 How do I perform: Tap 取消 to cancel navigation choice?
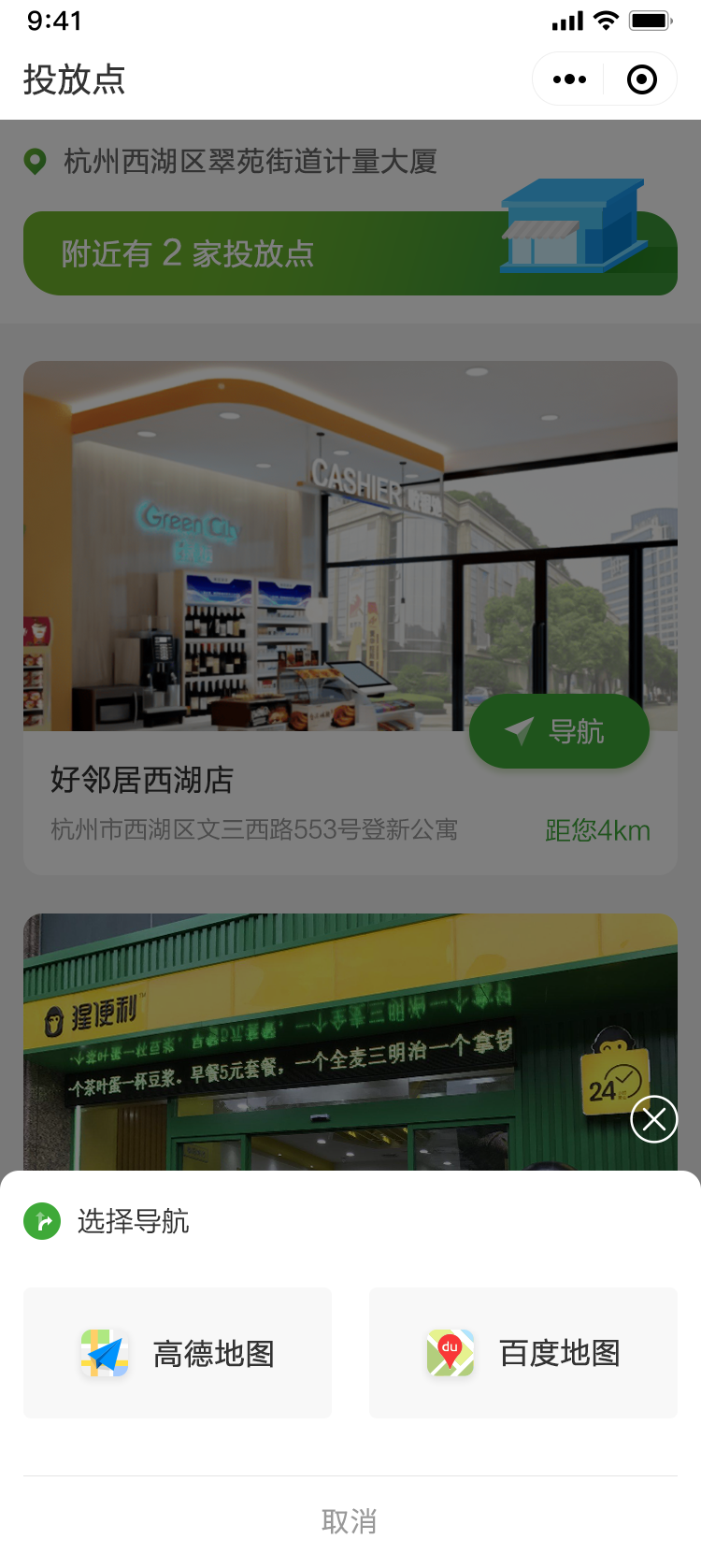click(350, 1521)
